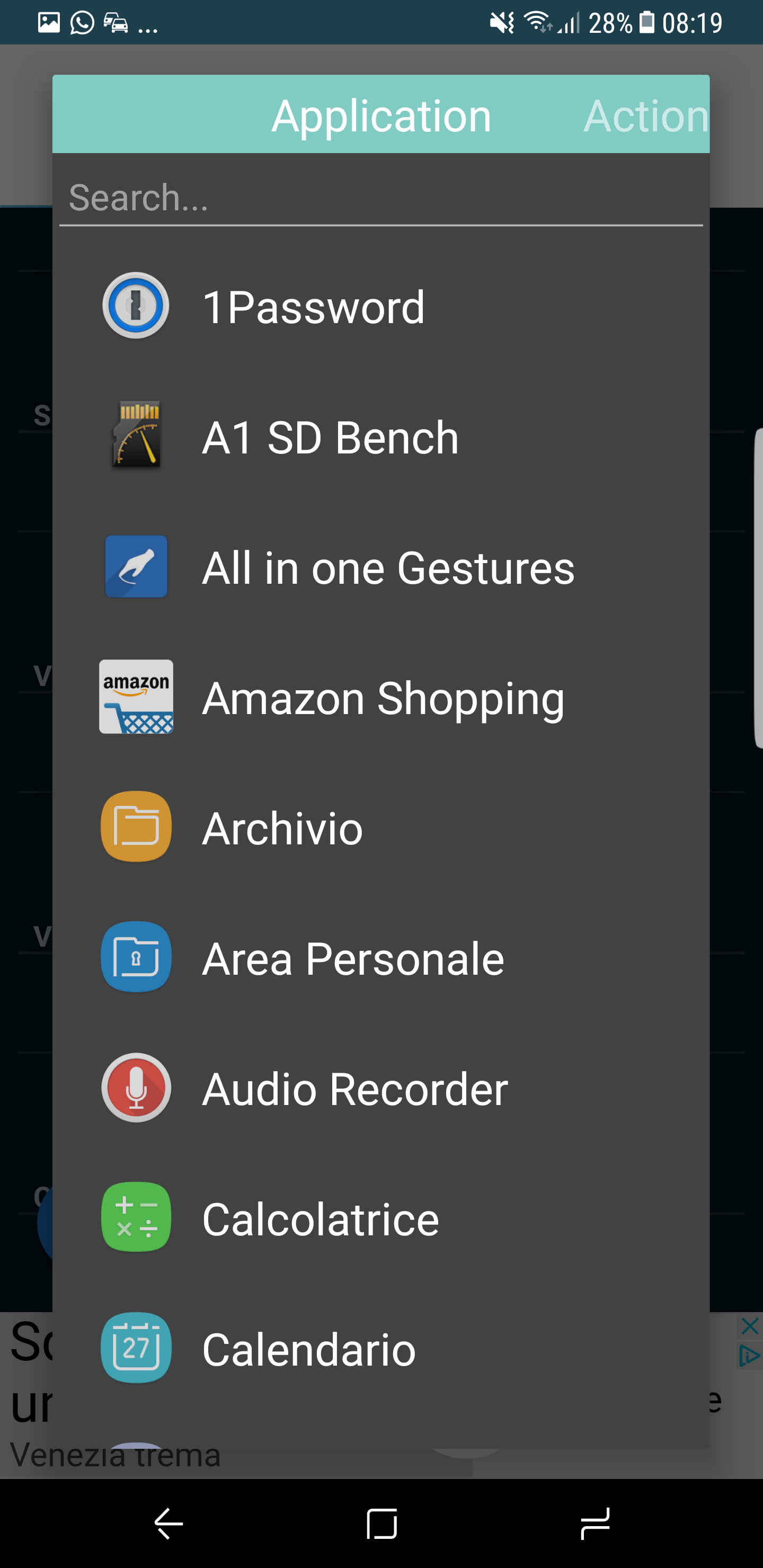
Task: Focus the Search field
Action: click(x=381, y=198)
